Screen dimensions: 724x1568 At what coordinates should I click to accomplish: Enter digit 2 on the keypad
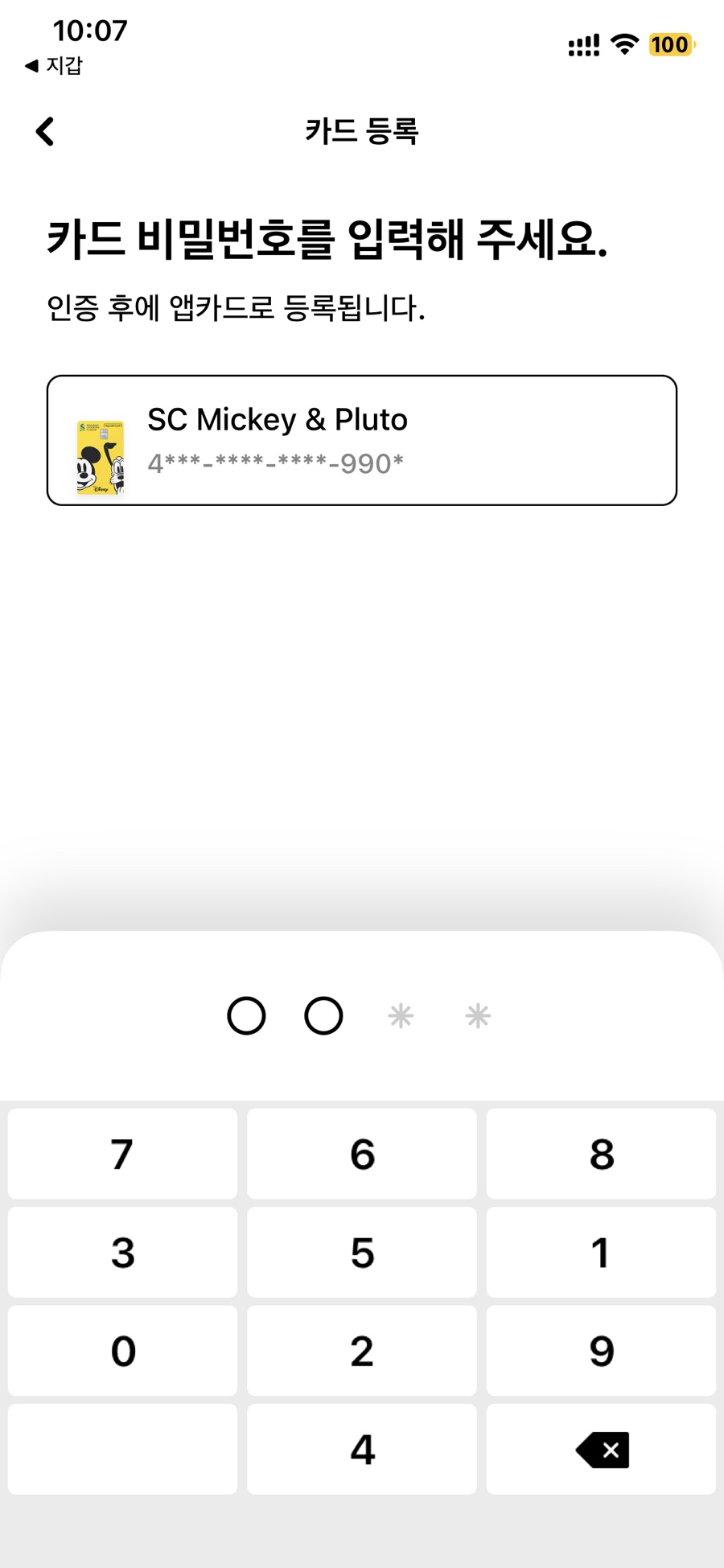pos(362,1351)
